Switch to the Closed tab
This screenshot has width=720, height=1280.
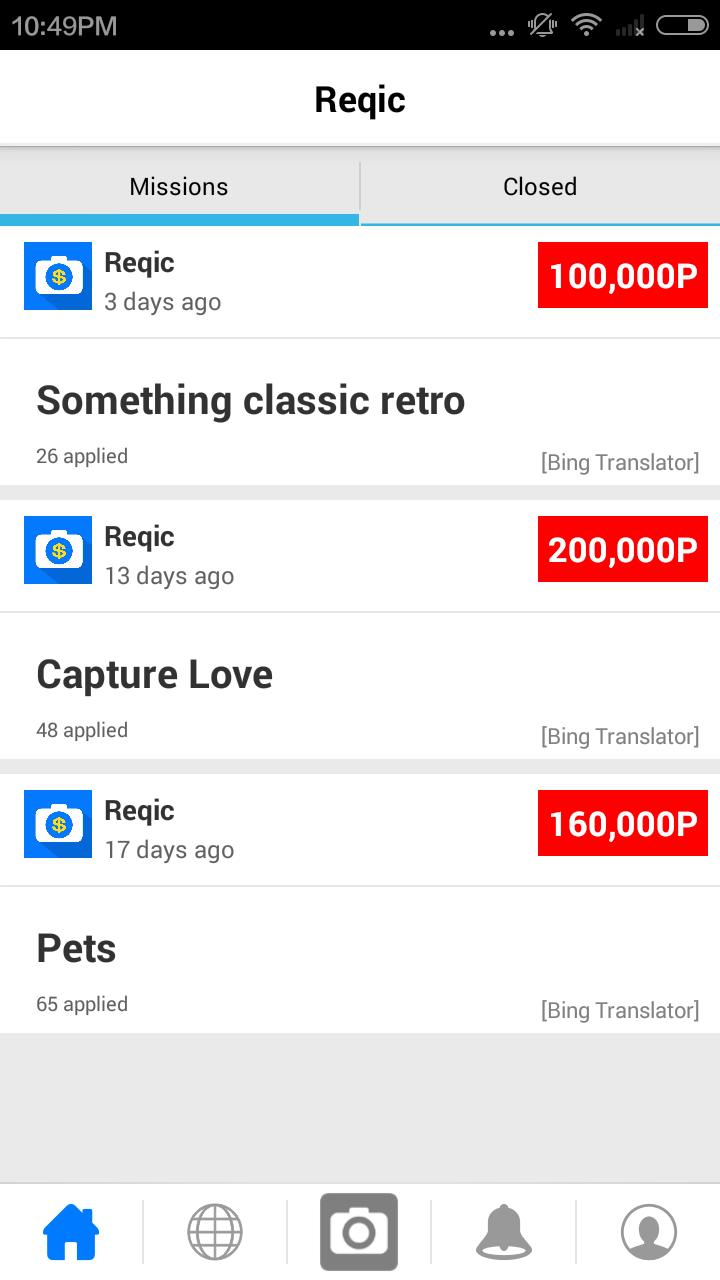pos(540,186)
